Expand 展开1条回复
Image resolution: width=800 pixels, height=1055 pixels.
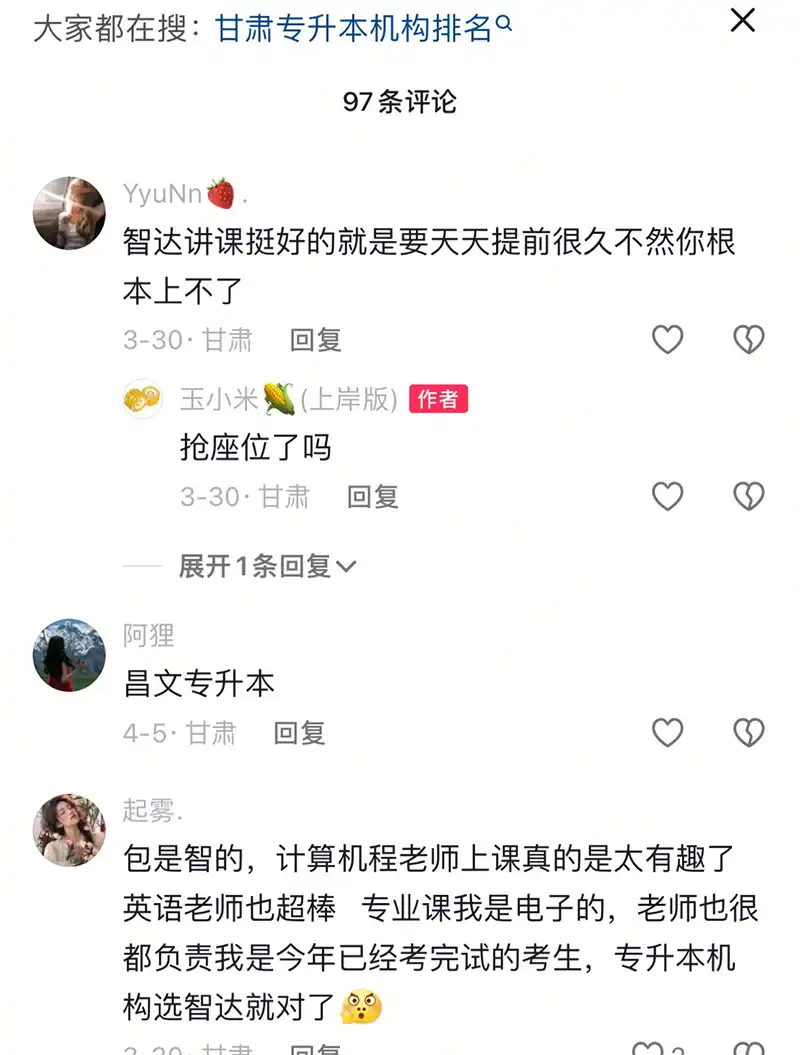coord(267,566)
